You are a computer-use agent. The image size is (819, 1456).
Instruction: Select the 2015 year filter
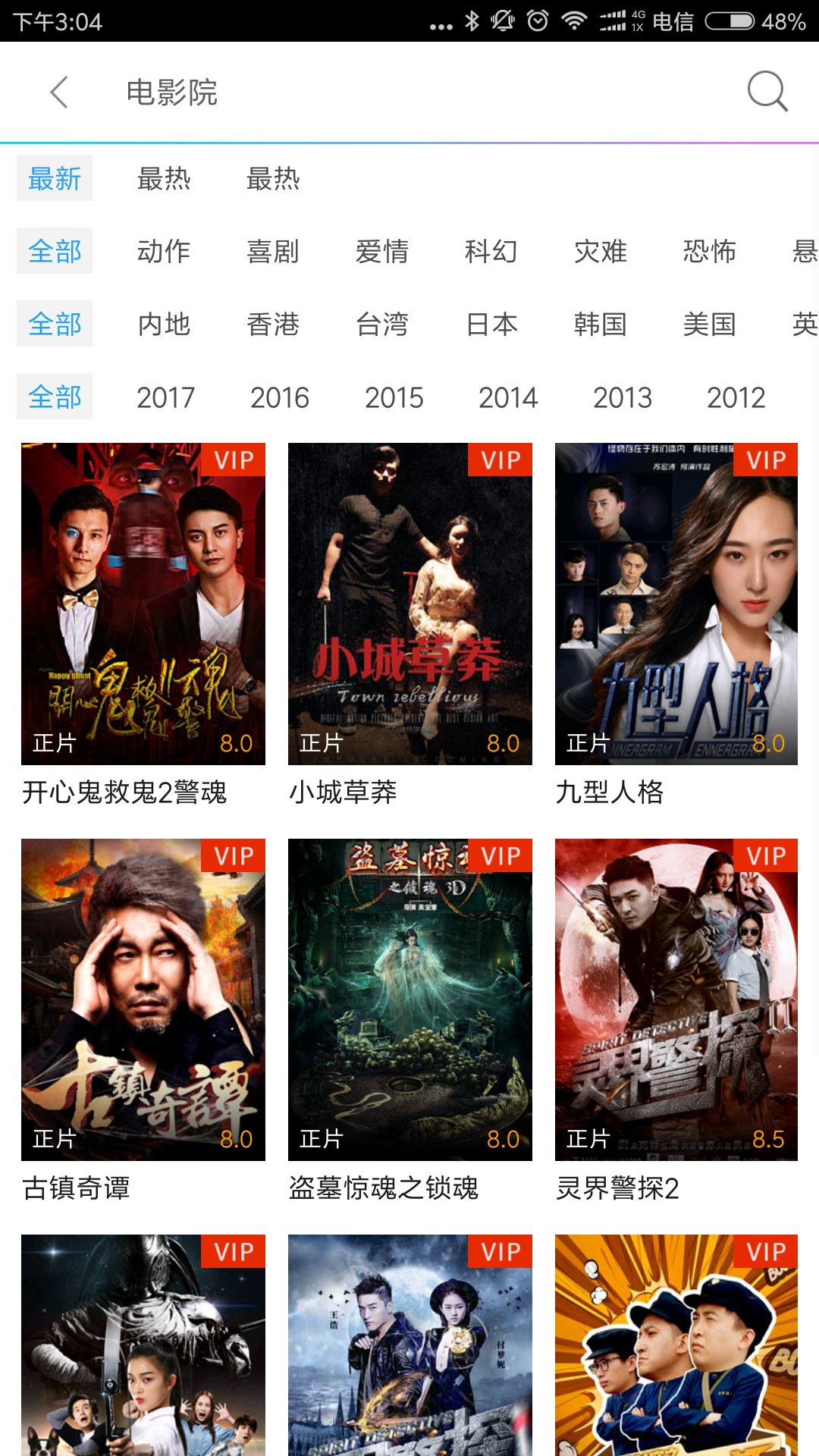click(x=394, y=397)
